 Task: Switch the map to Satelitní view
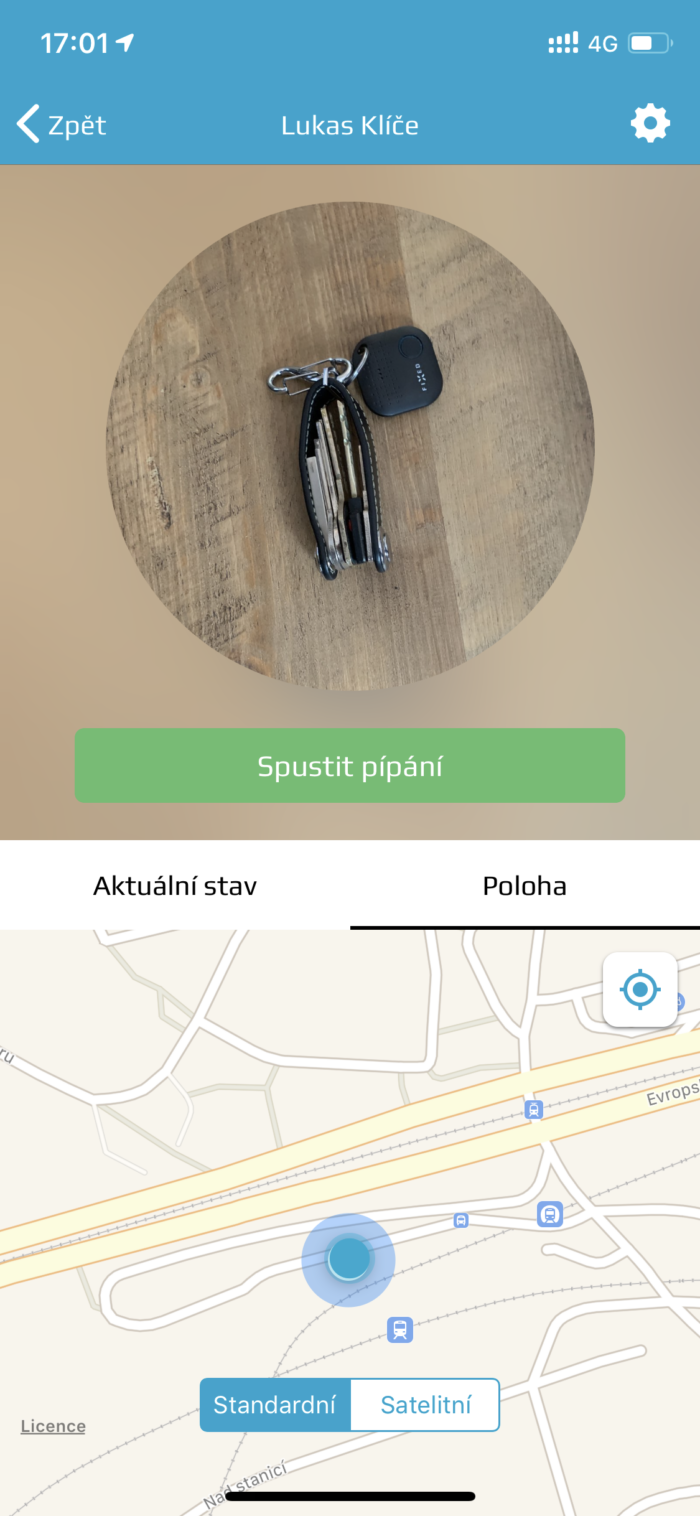pyautogui.click(x=425, y=1405)
